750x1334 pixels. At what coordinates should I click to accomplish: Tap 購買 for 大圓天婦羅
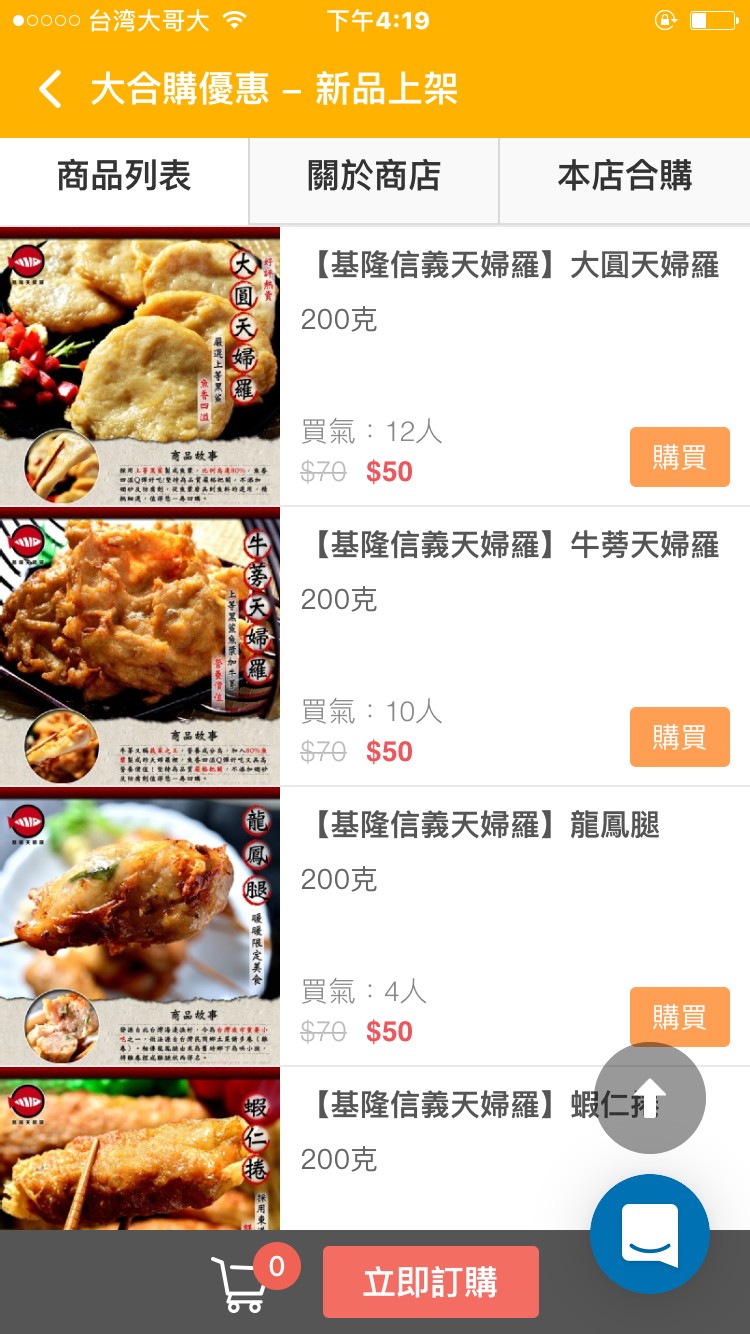pyautogui.click(x=679, y=457)
